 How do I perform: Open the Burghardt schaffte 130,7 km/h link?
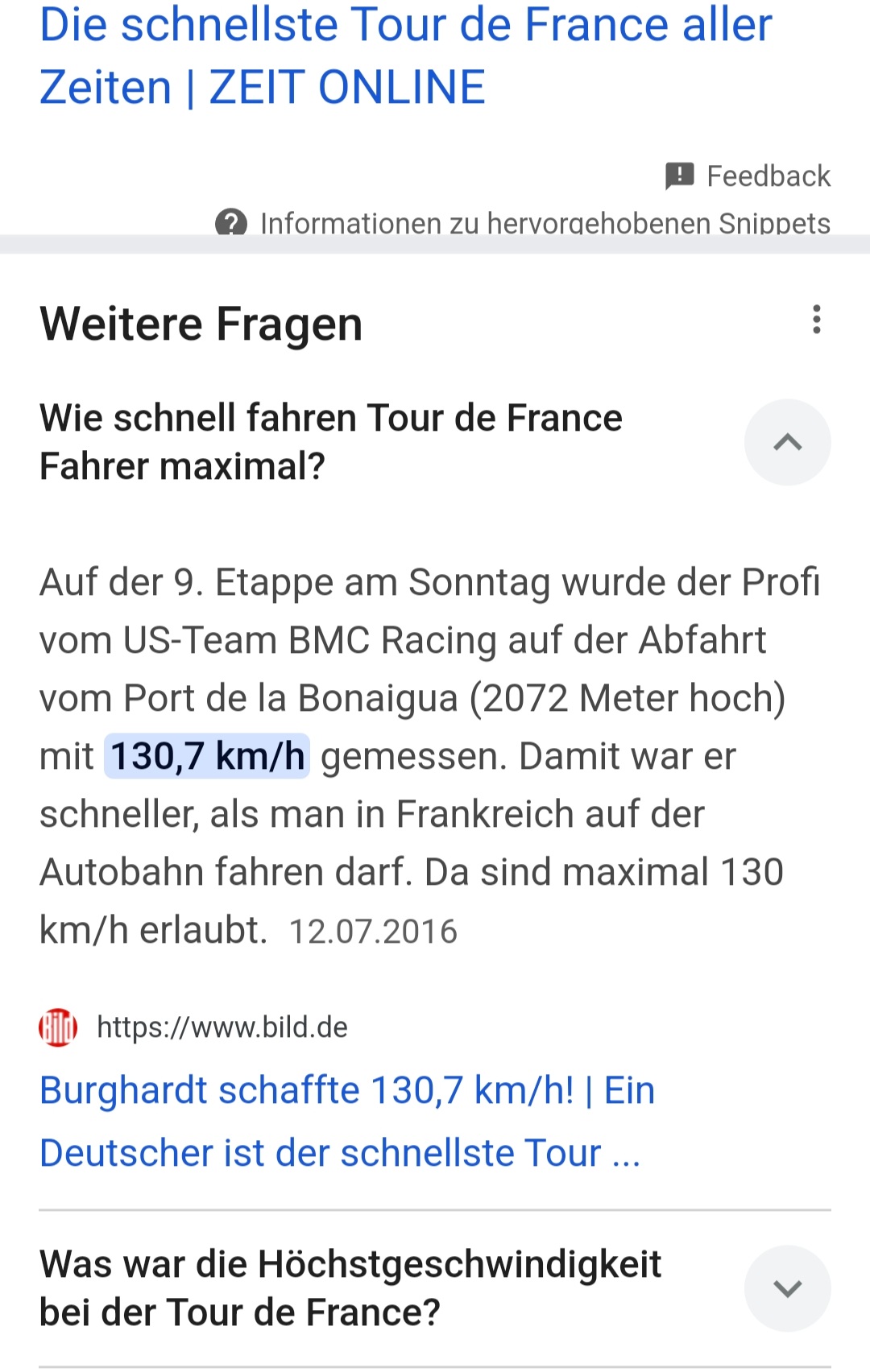click(346, 1121)
